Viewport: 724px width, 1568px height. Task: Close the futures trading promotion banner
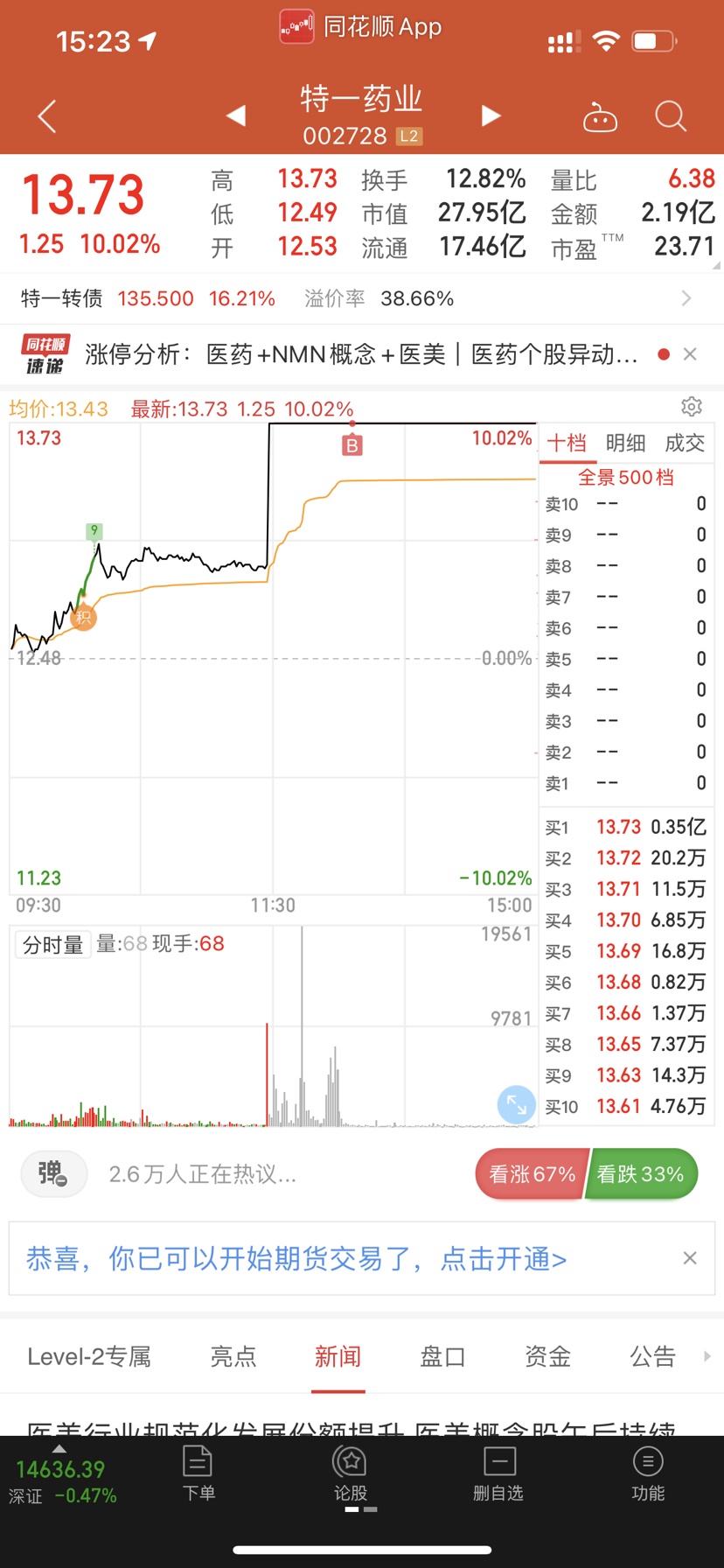pyautogui.click(x=690, y=1258)
